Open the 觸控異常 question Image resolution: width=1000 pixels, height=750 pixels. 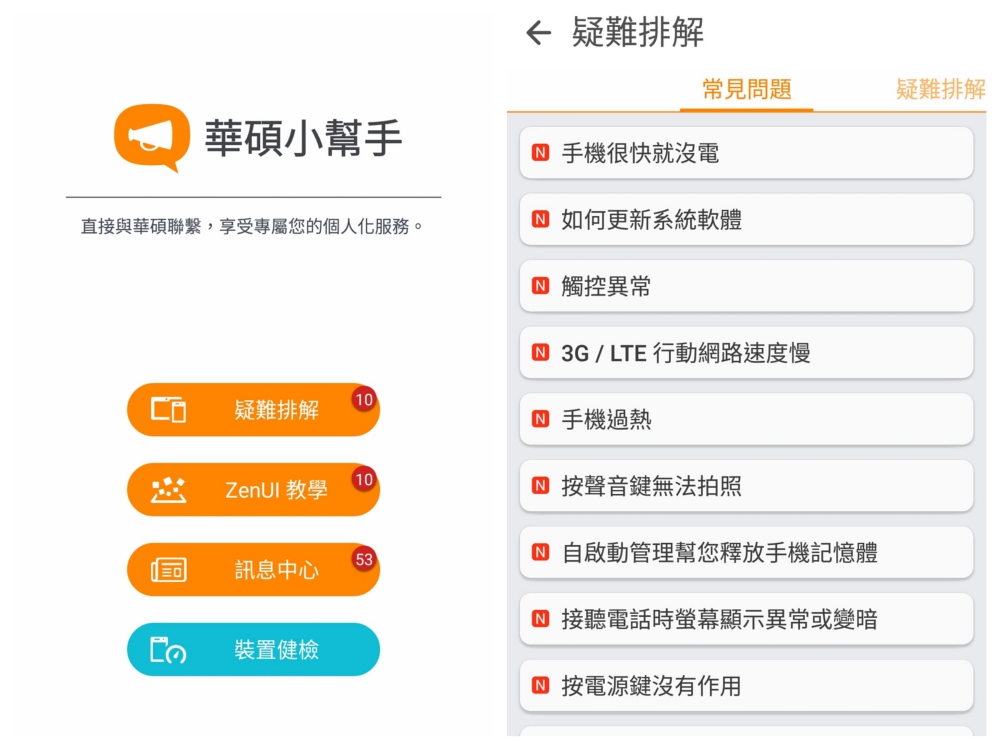746,287
